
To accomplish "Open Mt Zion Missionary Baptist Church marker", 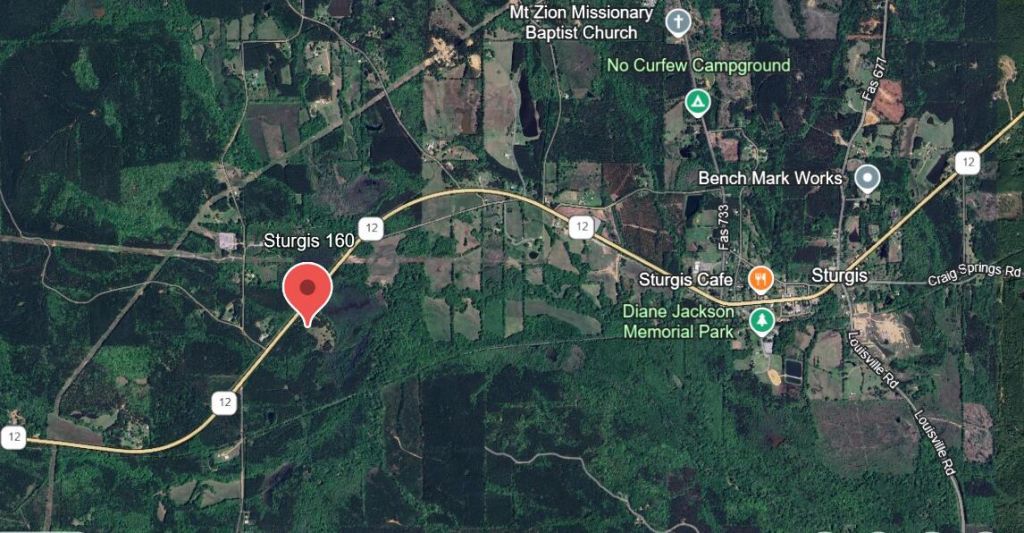I will (679, 22).
